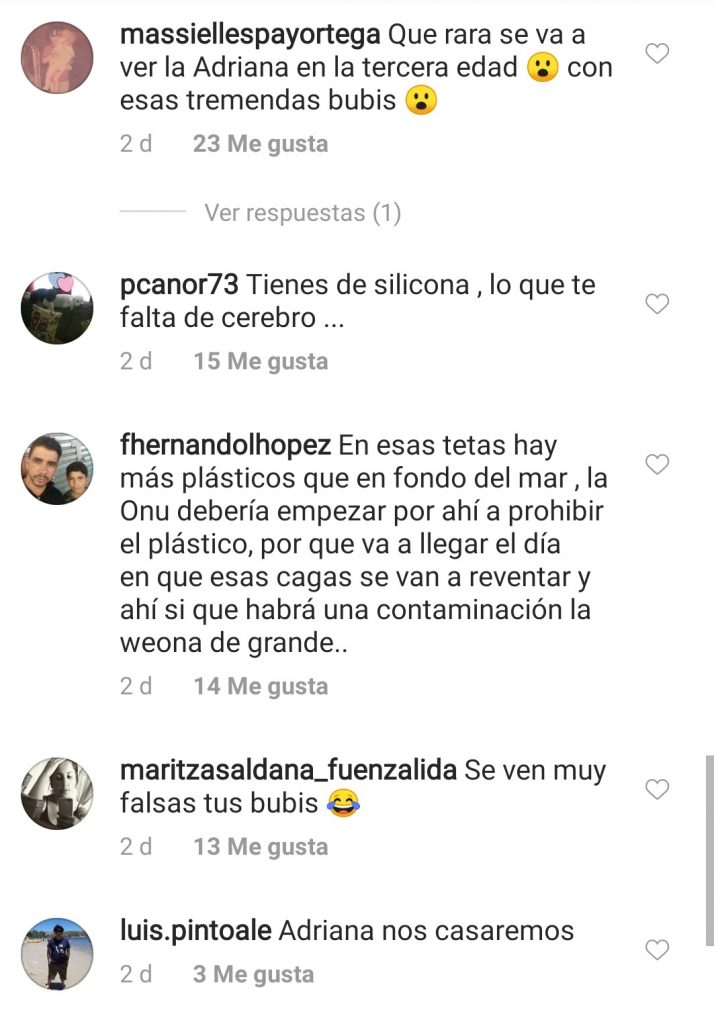Like the comment by pcanor73

click(x=657, y=304)
